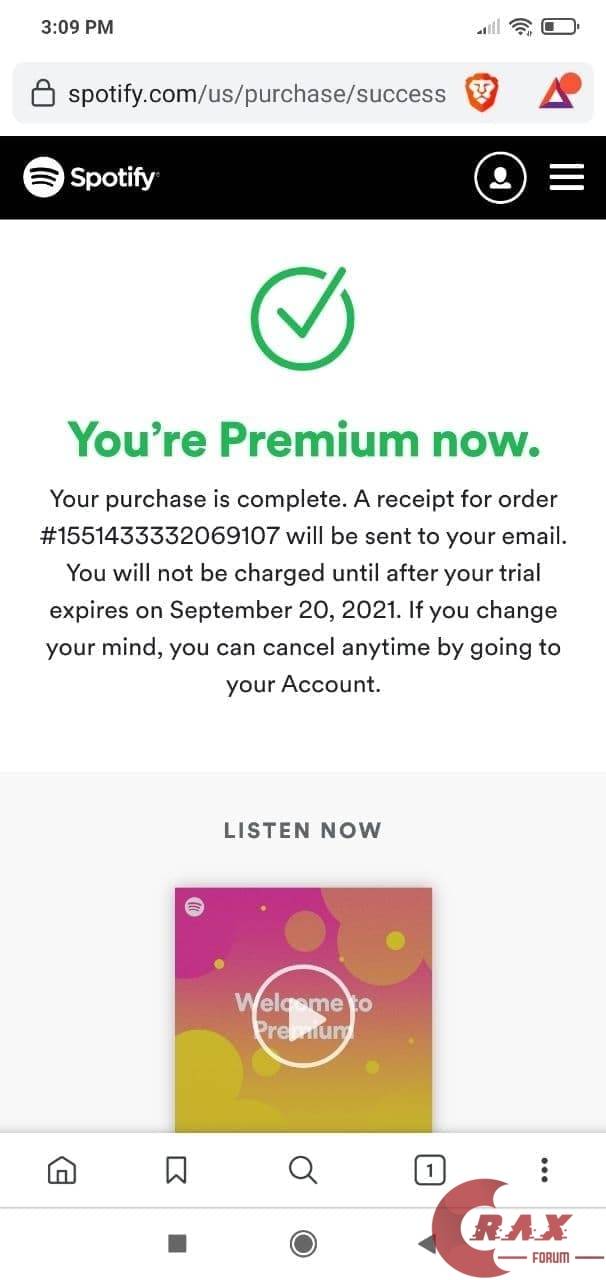Go to the Spotify homepage via the Spotify wordmark

92,178
